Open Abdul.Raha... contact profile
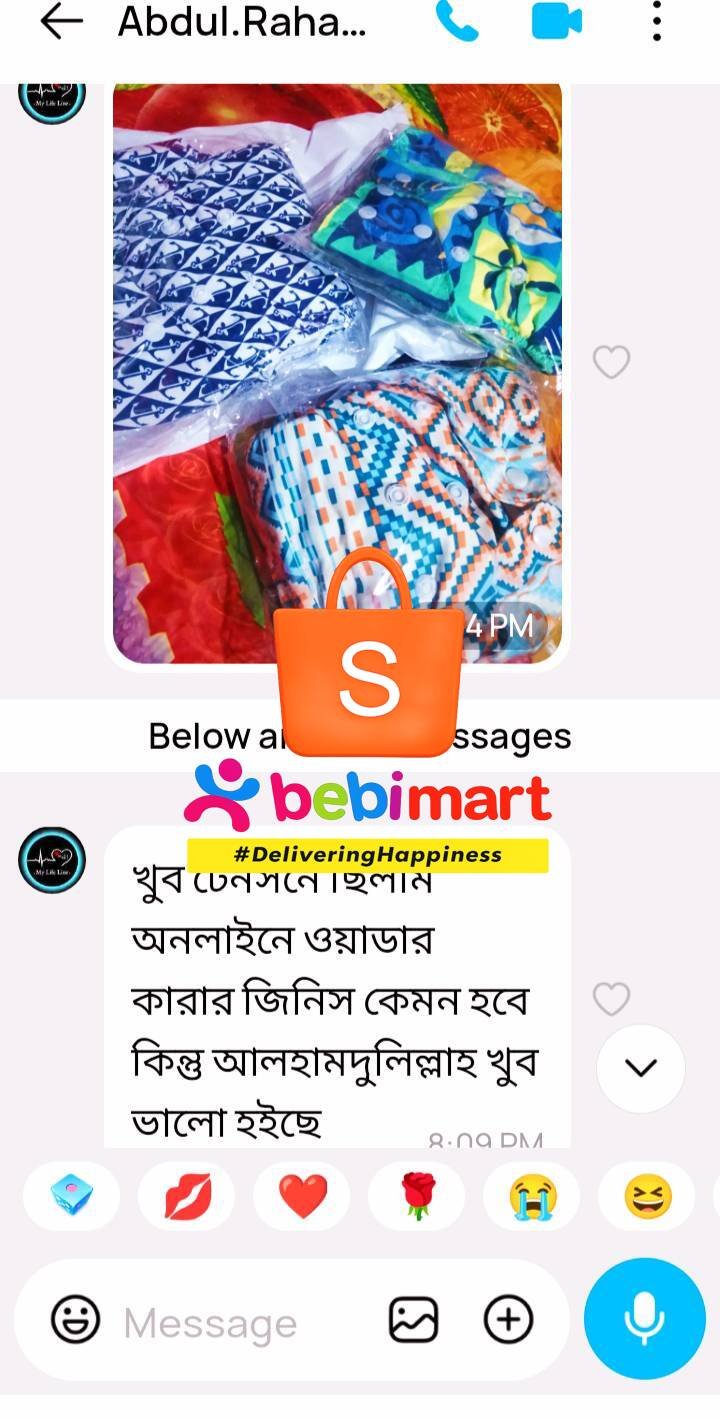The height and width of the screenshot is (1420, 720). (x=242, y=22)
